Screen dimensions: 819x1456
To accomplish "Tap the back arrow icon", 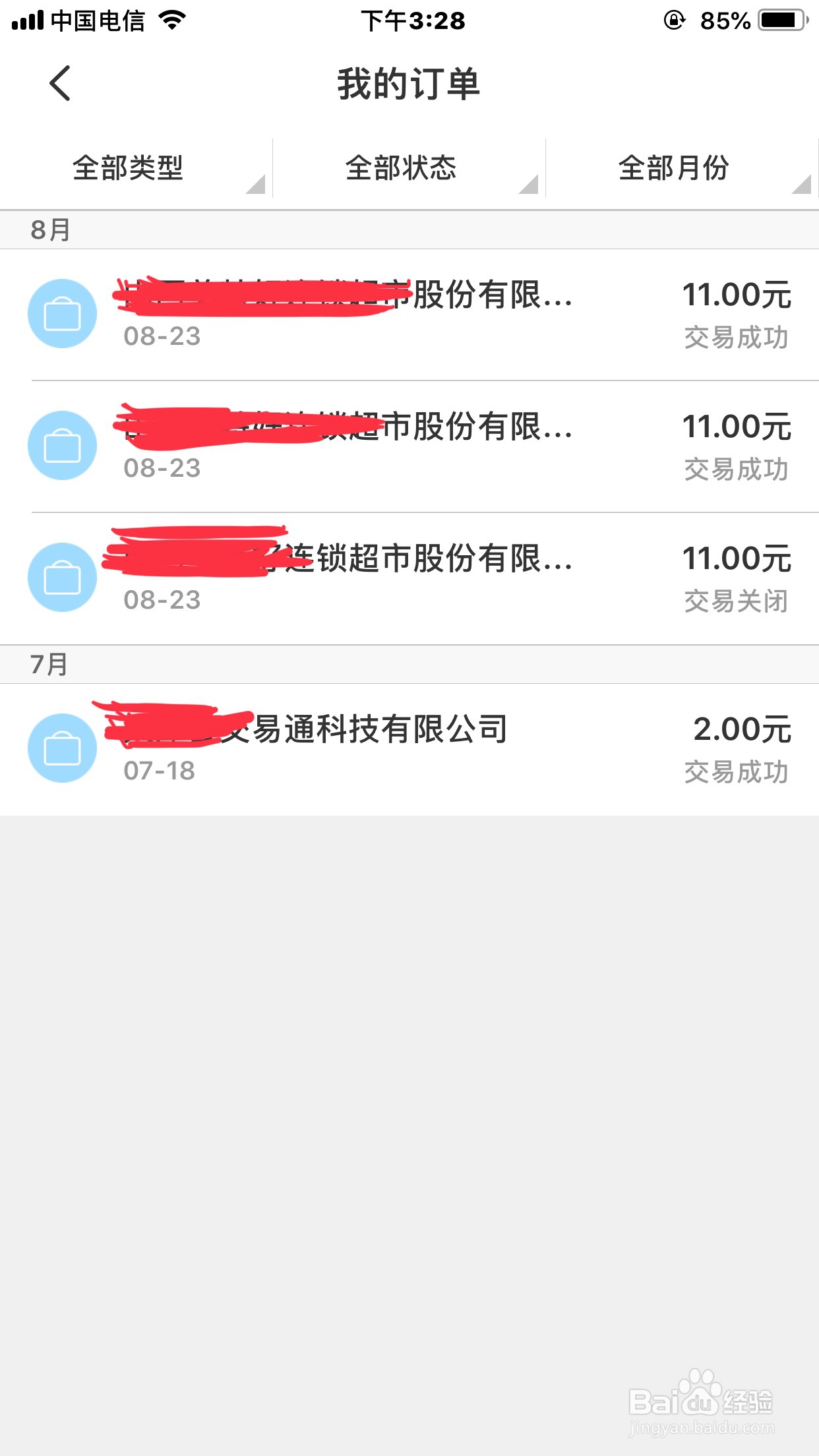I will (x=60, y=84).
